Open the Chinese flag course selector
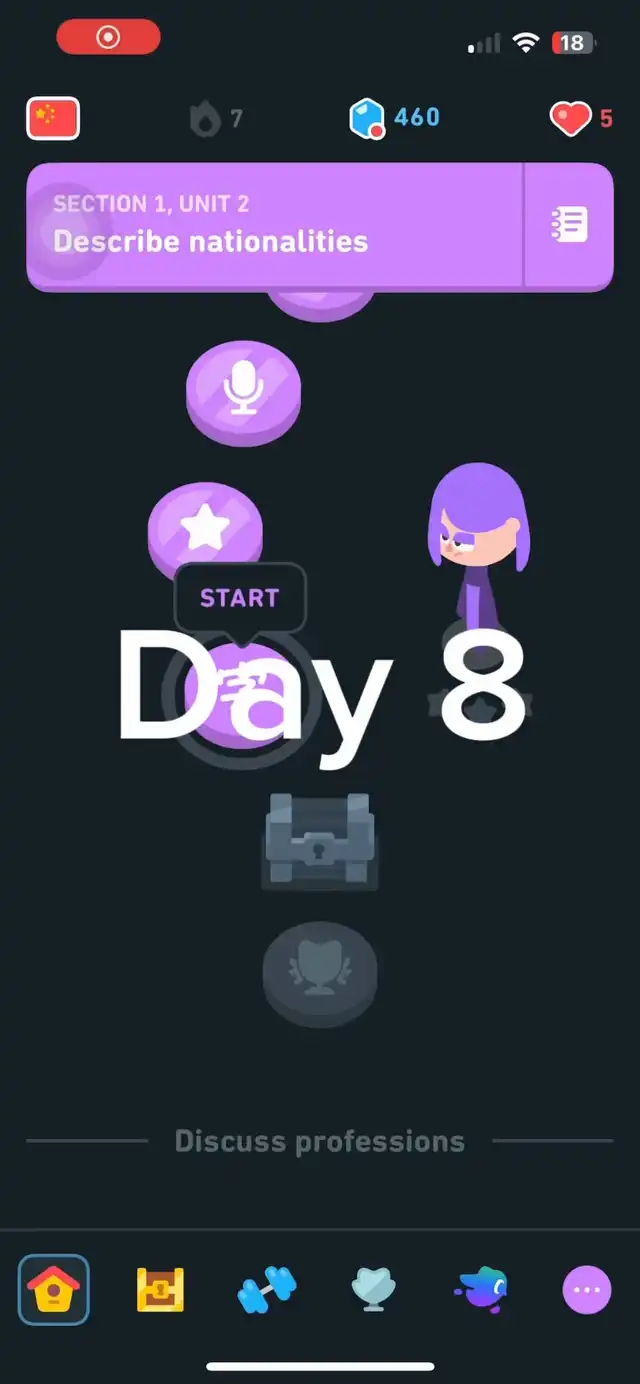 (53, 119)
